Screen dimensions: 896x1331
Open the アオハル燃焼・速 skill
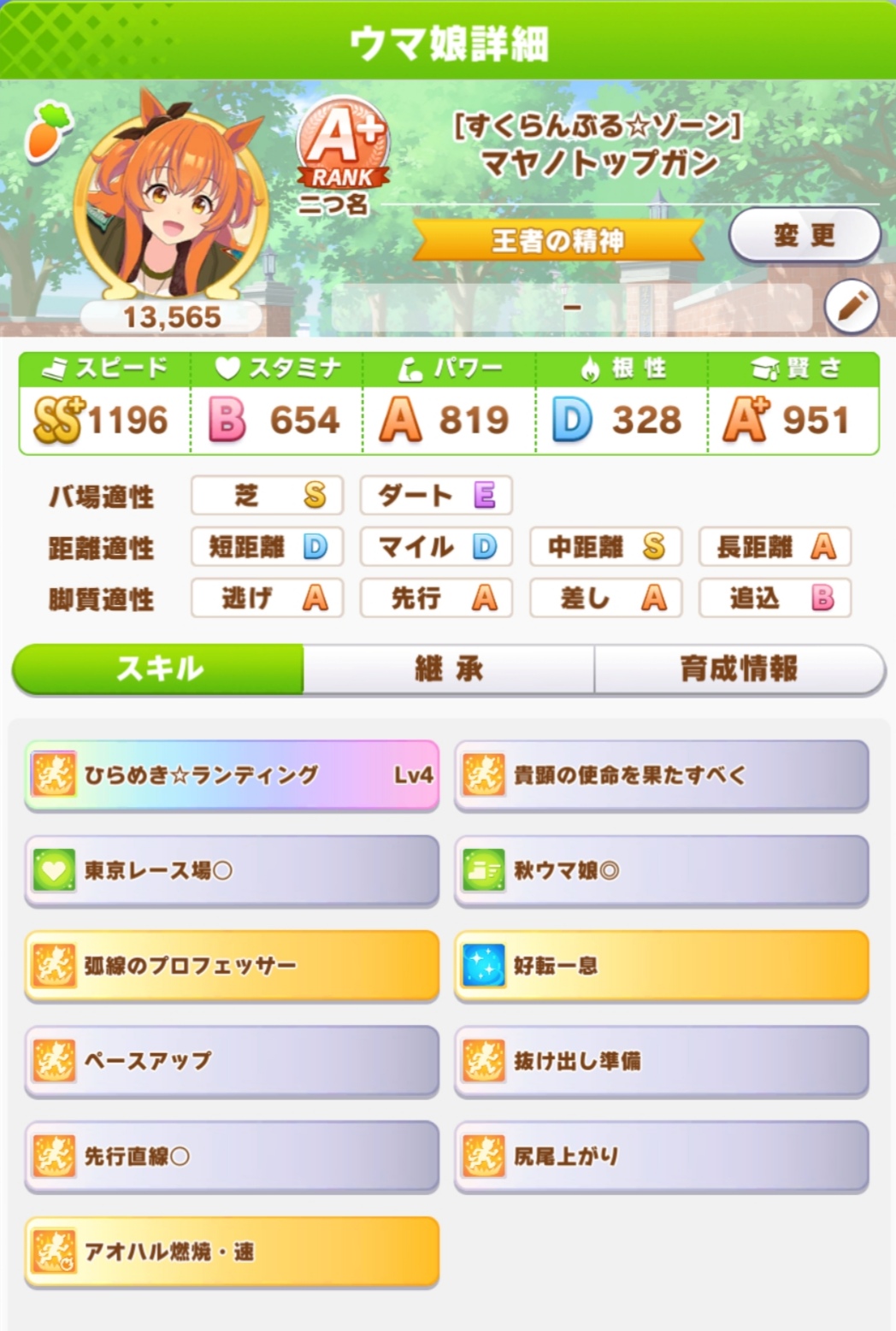[232, 1252]
